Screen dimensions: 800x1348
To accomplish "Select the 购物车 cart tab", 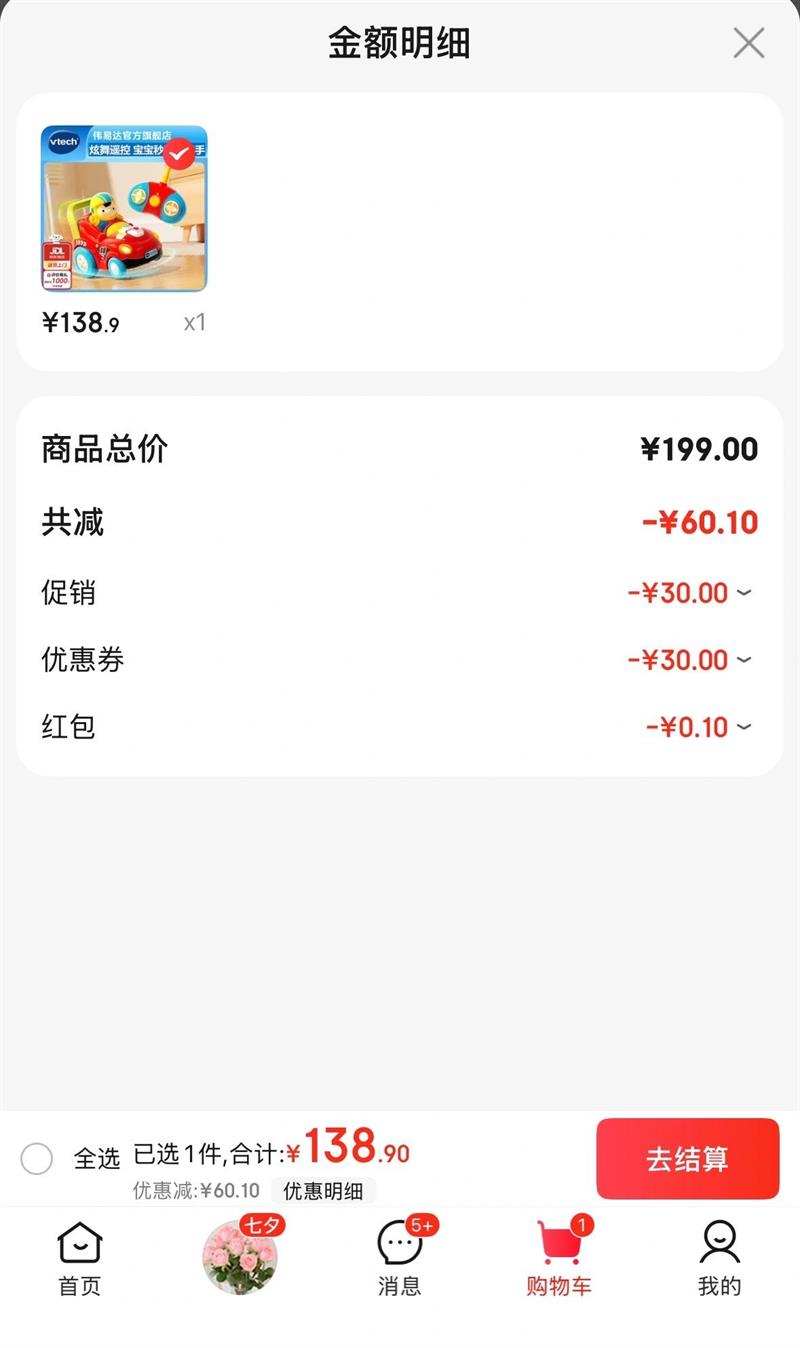I will [559, 1258].
